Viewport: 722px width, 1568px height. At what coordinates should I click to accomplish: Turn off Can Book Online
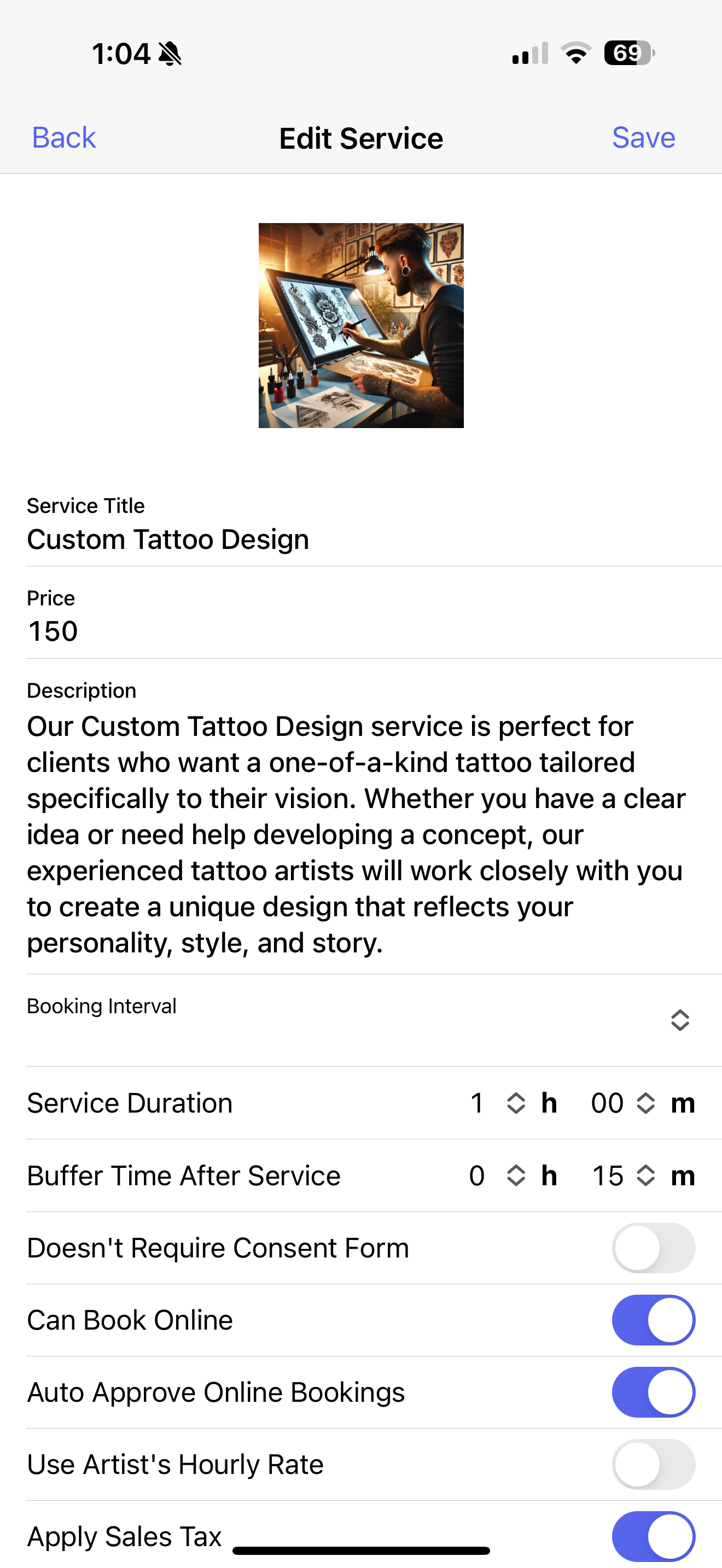click(x=653, y=1320)
